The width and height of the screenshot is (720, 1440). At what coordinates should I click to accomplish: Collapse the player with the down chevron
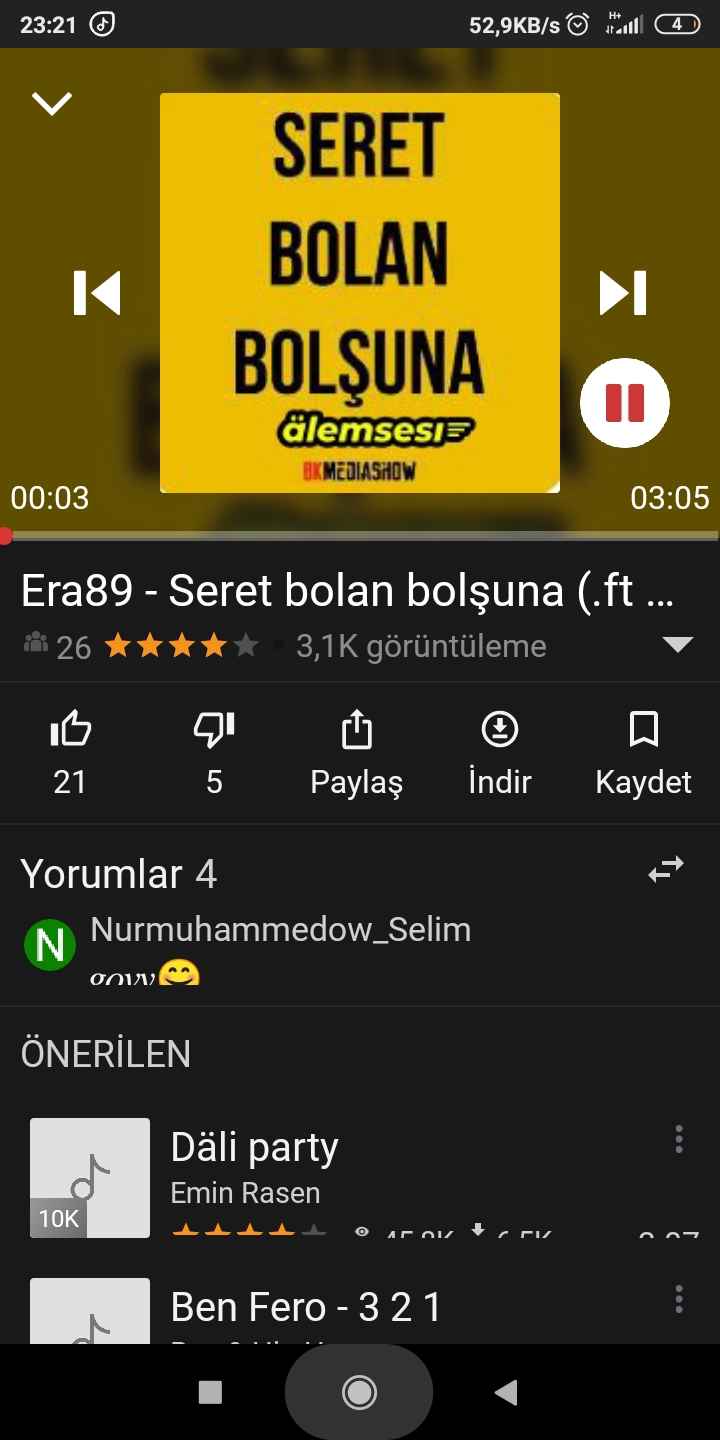point(52,103)
